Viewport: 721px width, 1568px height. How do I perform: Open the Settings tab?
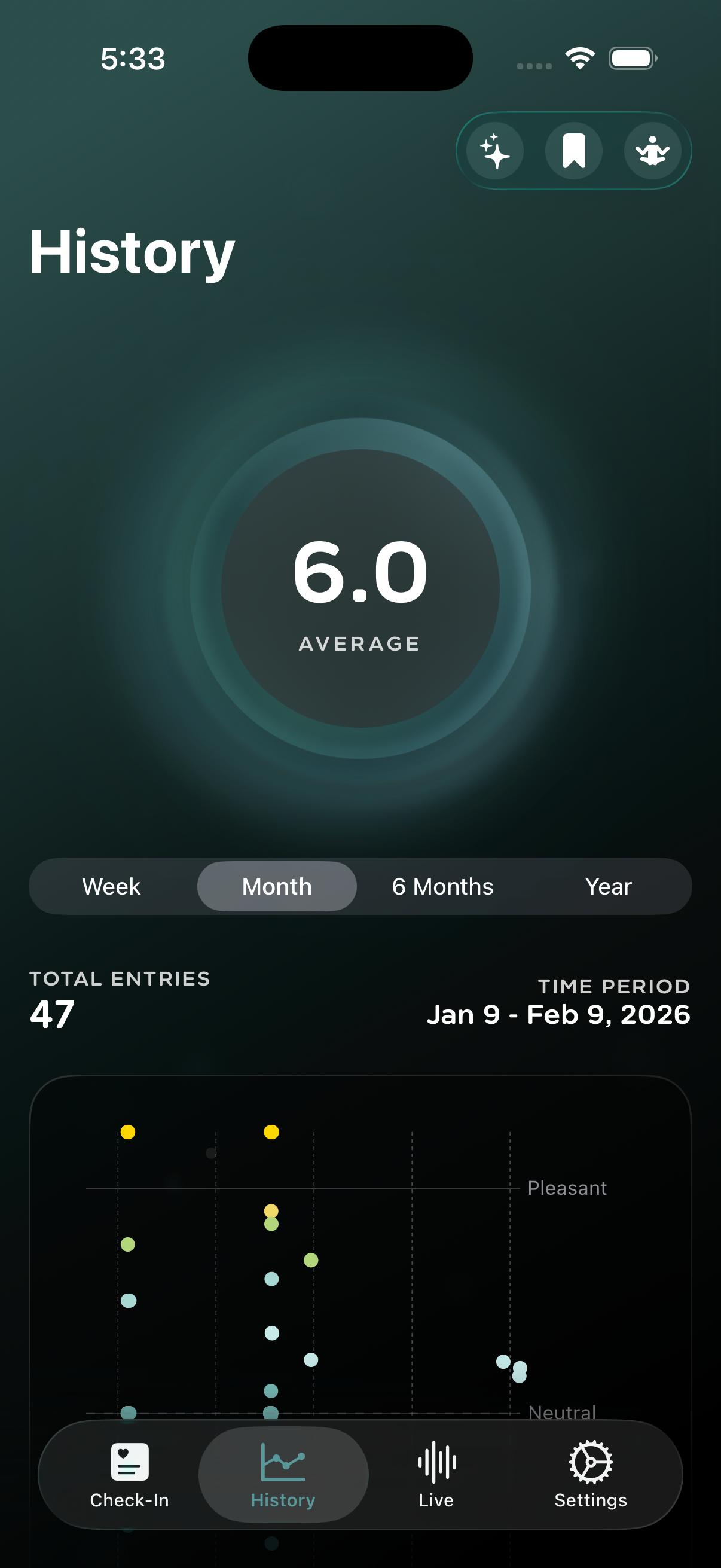point(590,1474)
